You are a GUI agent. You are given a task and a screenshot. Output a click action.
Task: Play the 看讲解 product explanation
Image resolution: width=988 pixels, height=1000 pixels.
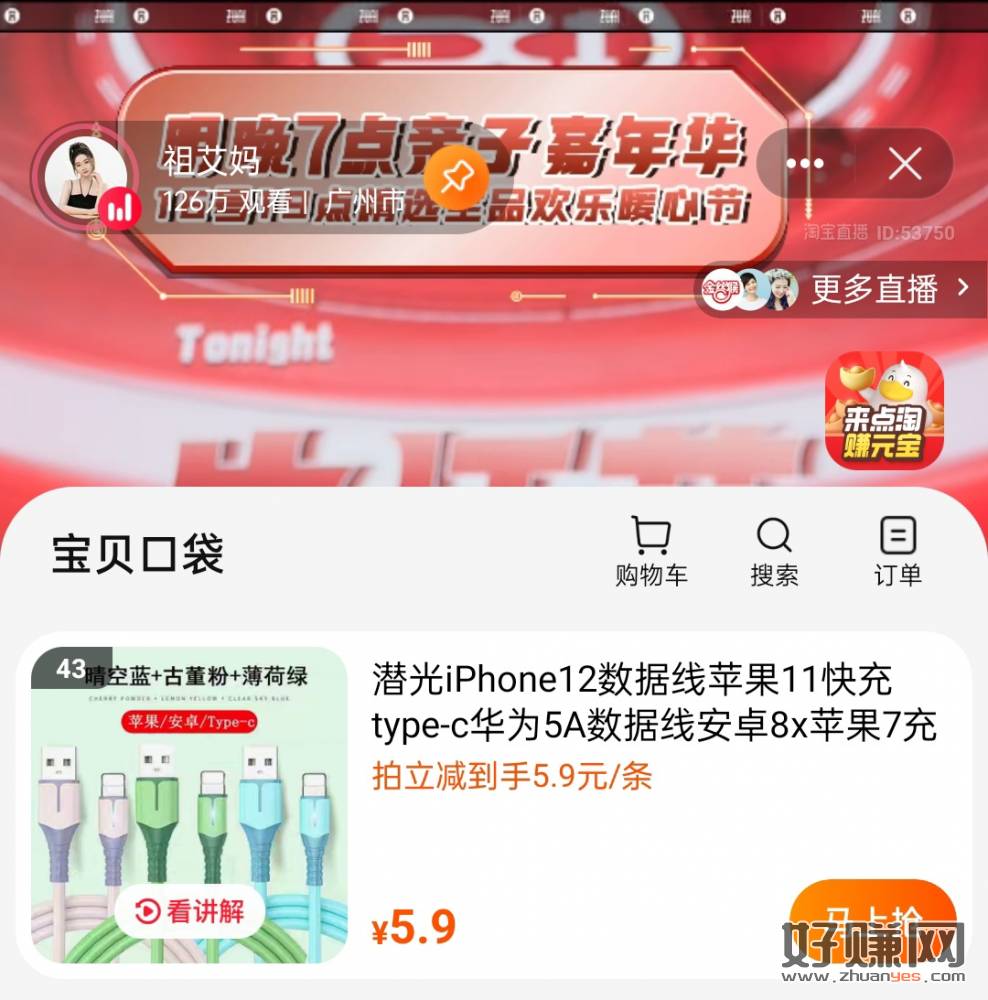coord(189,911)
